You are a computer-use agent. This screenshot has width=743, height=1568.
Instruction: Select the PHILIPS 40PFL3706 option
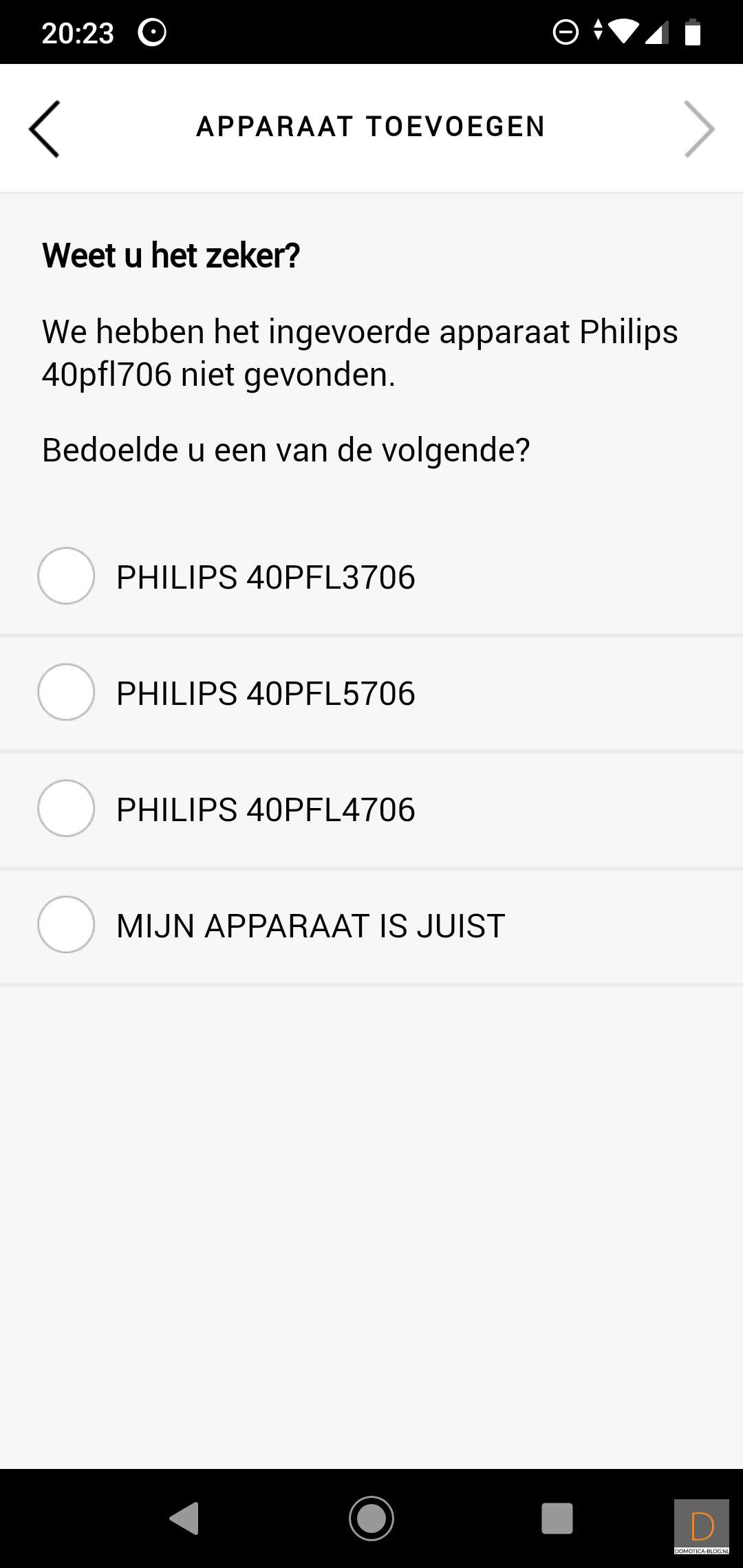66,576
